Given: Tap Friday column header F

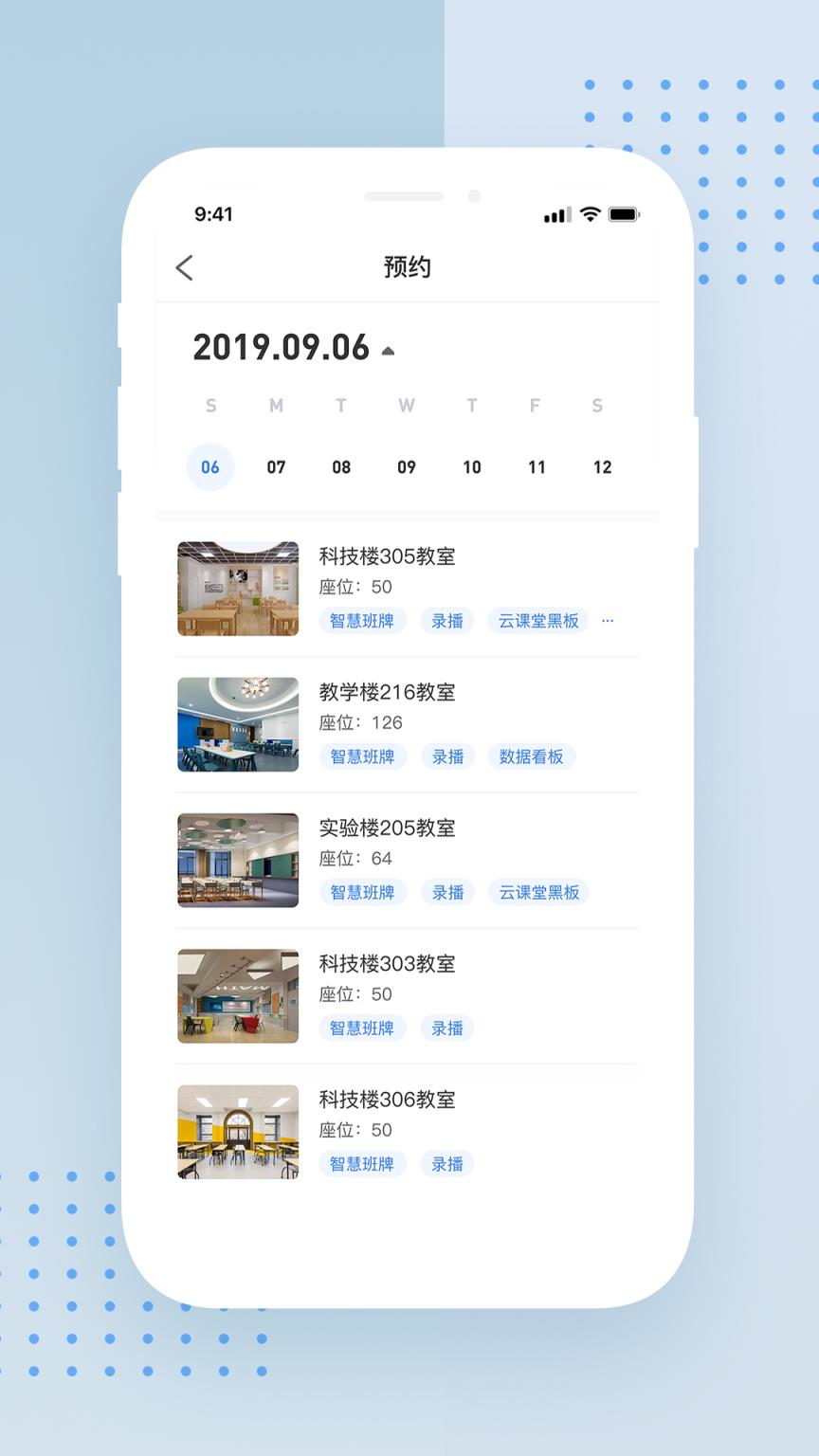Looking at the screenshot, I should (x=535, y=406).
